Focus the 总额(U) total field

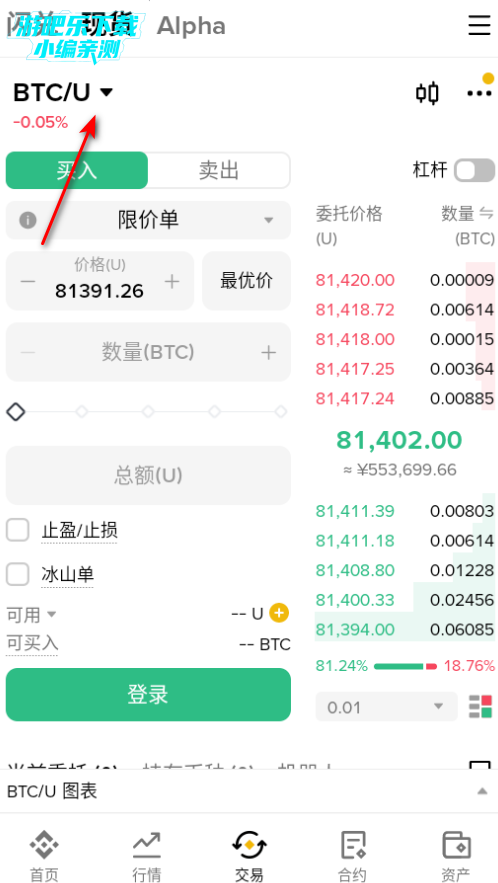[148, 475]
